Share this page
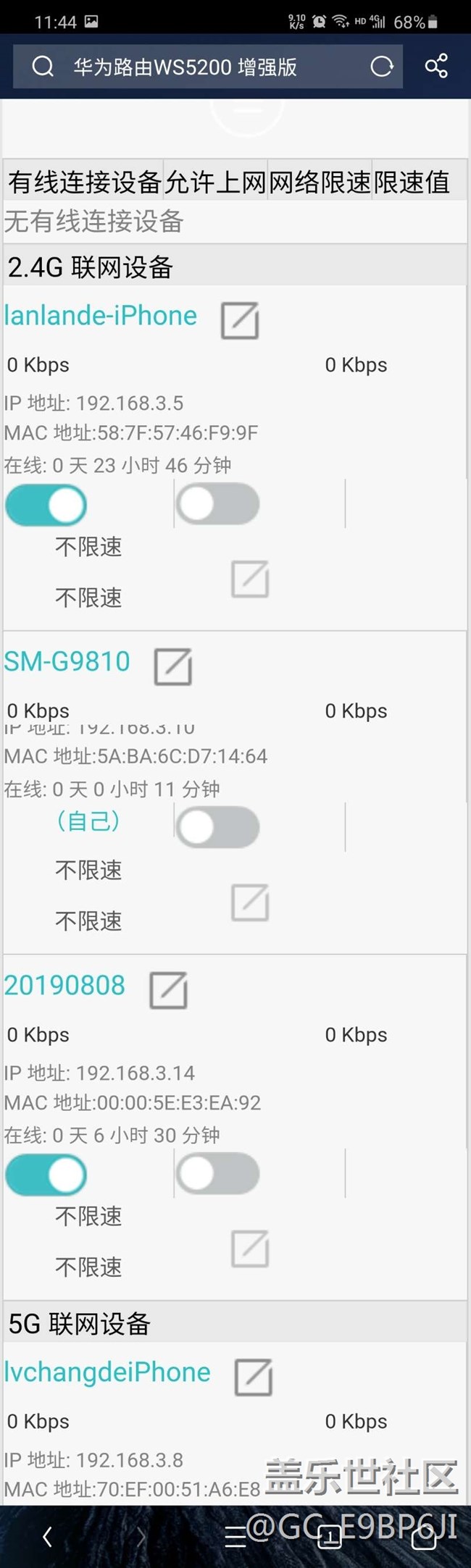The height and width of the screenshot is (1568, 471). click(x=436, y=67)
